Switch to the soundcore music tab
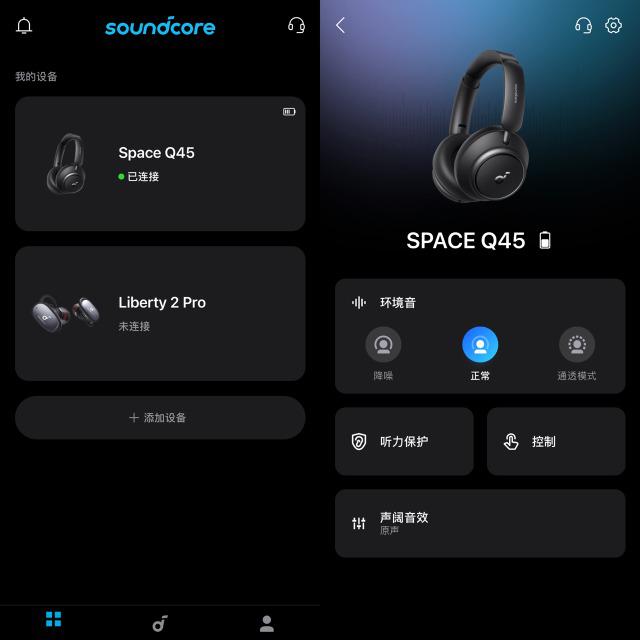This screenshot has height=640, width=640. coord(160,623)
